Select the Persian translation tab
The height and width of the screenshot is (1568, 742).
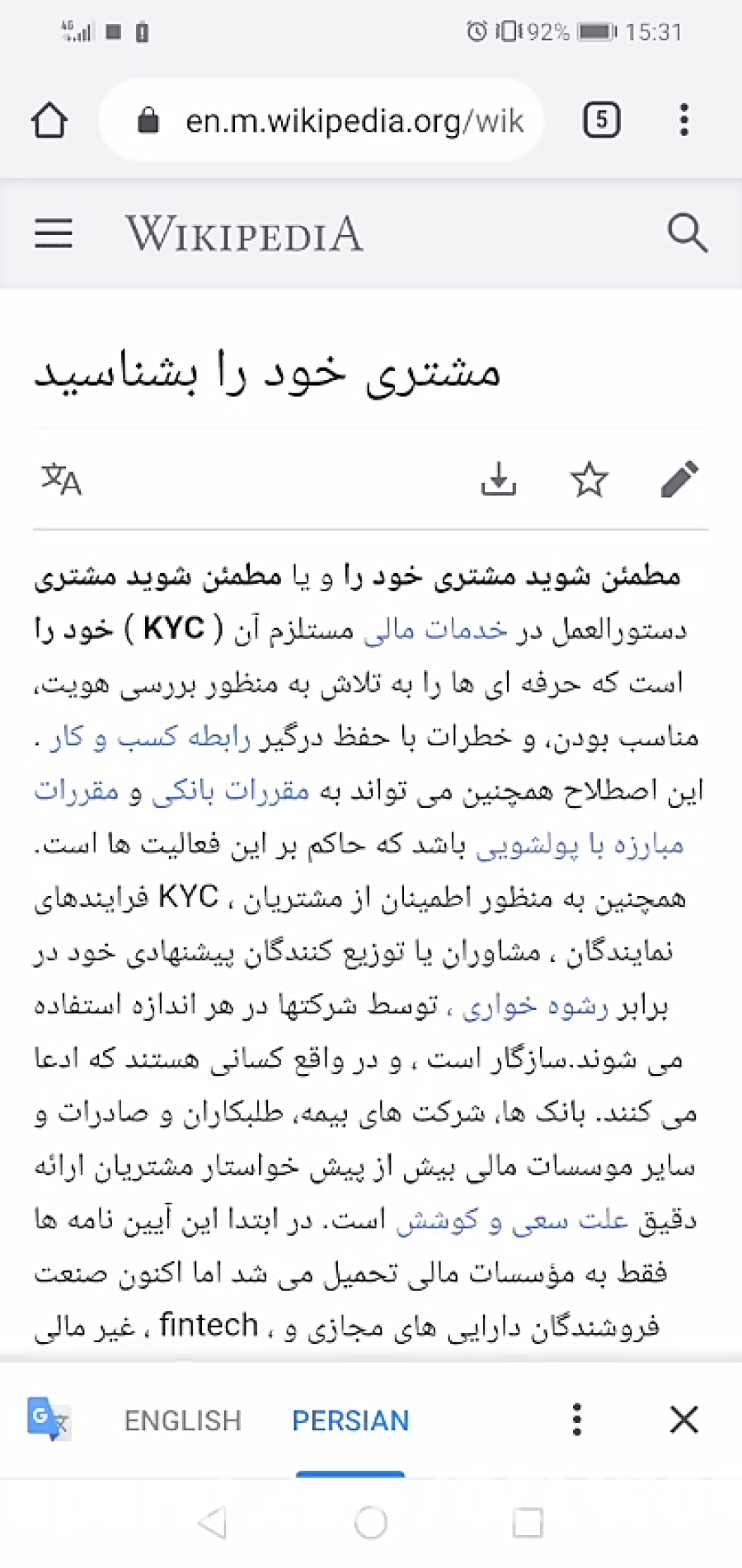350,1420
